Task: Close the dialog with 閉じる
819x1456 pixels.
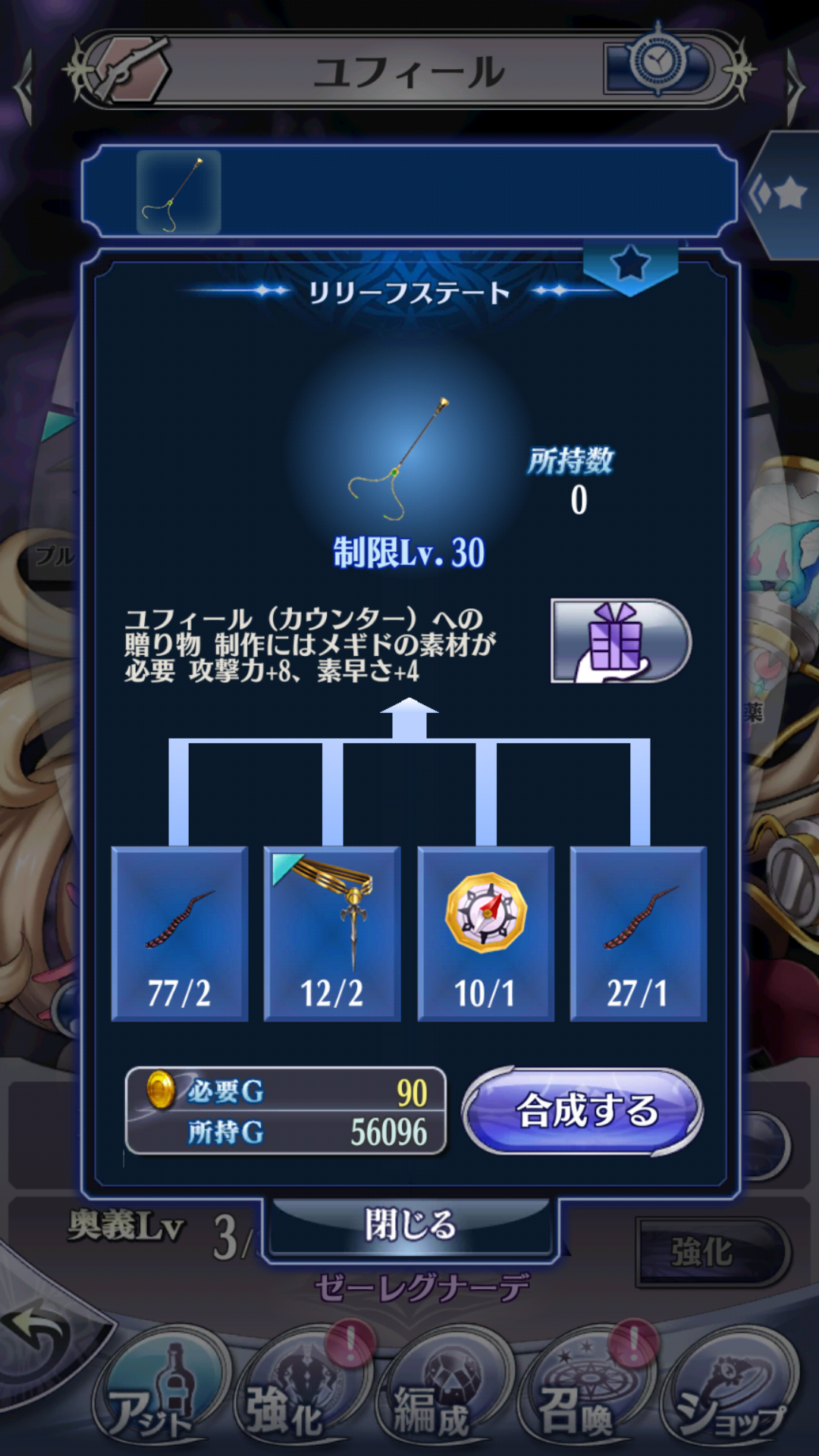Action: 409,1225
